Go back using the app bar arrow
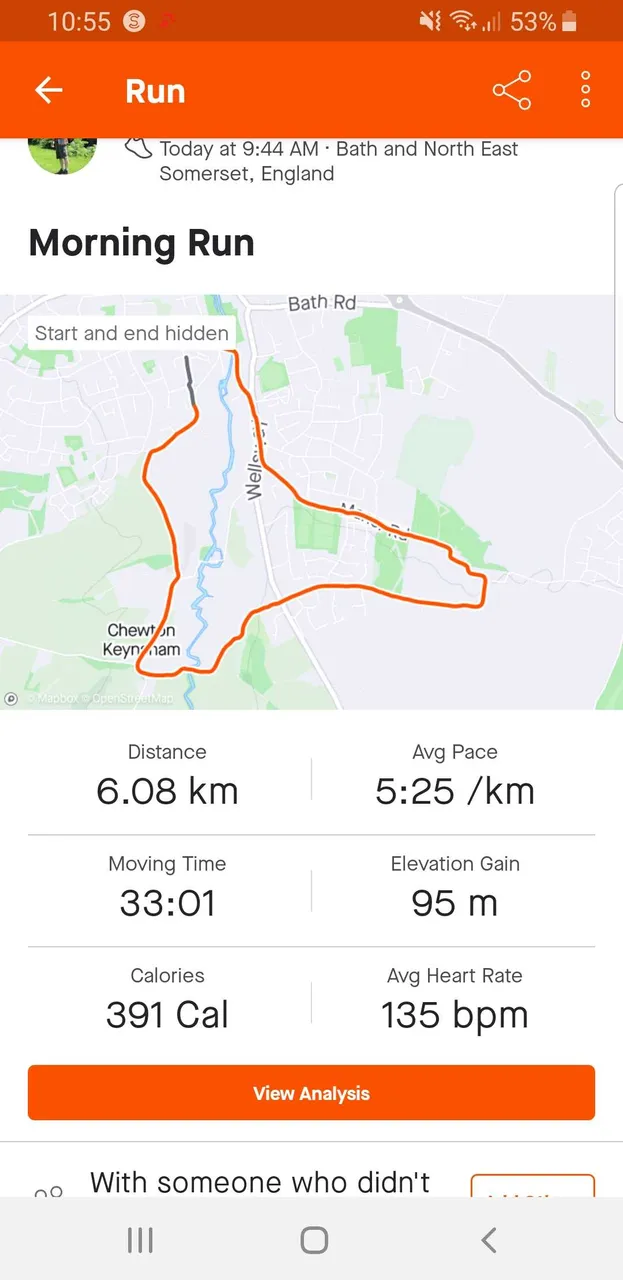This screenshot has width=623, height=1280. click(x=49, y=91)
